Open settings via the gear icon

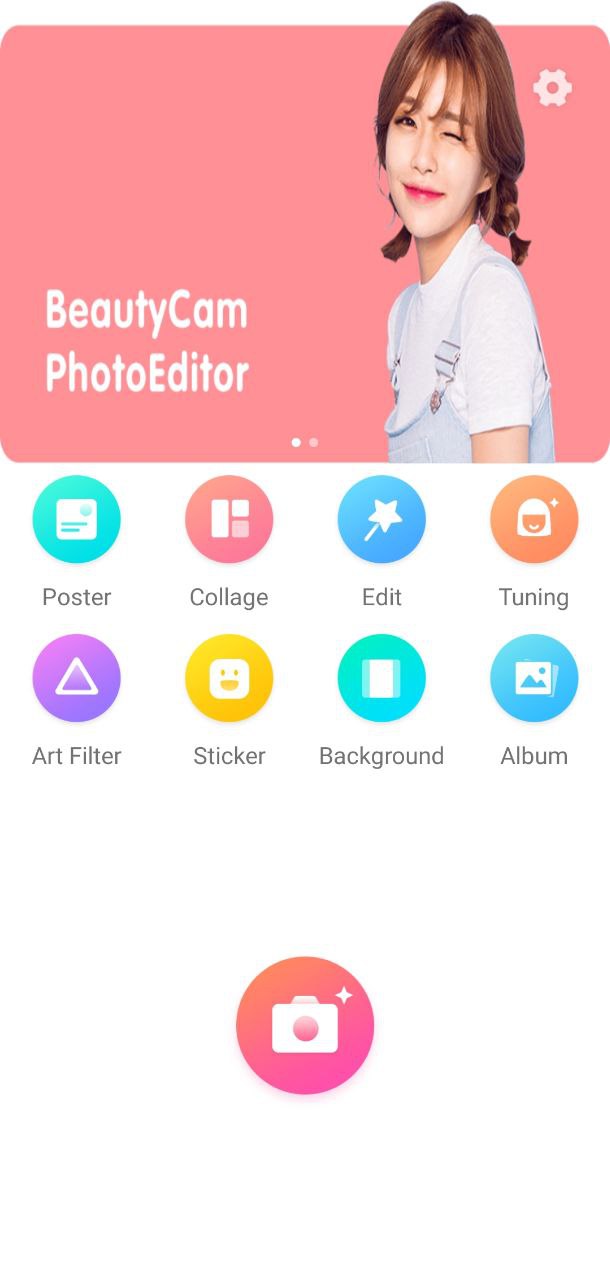coord(552,88)
